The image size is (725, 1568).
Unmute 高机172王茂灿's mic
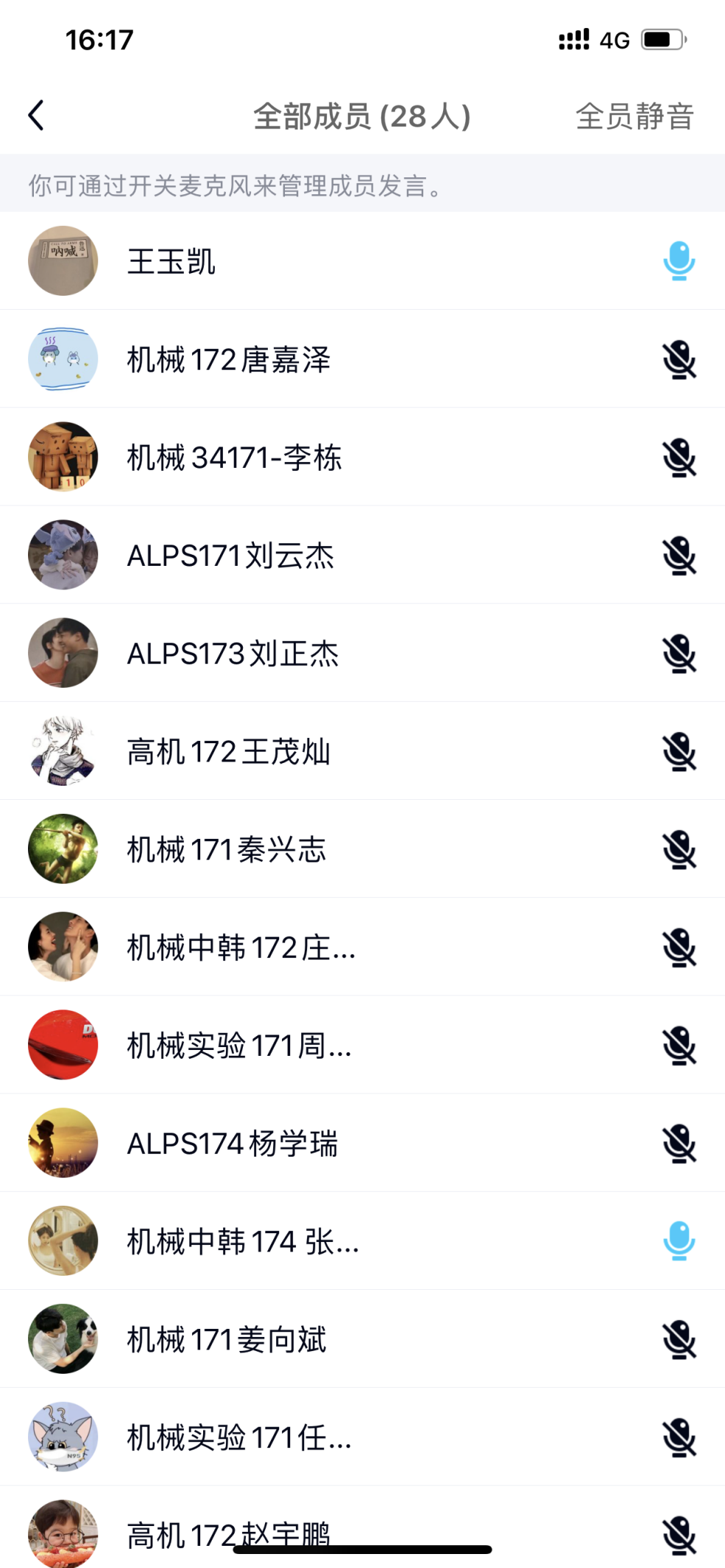pyautogui.click(x=679, y=751)
